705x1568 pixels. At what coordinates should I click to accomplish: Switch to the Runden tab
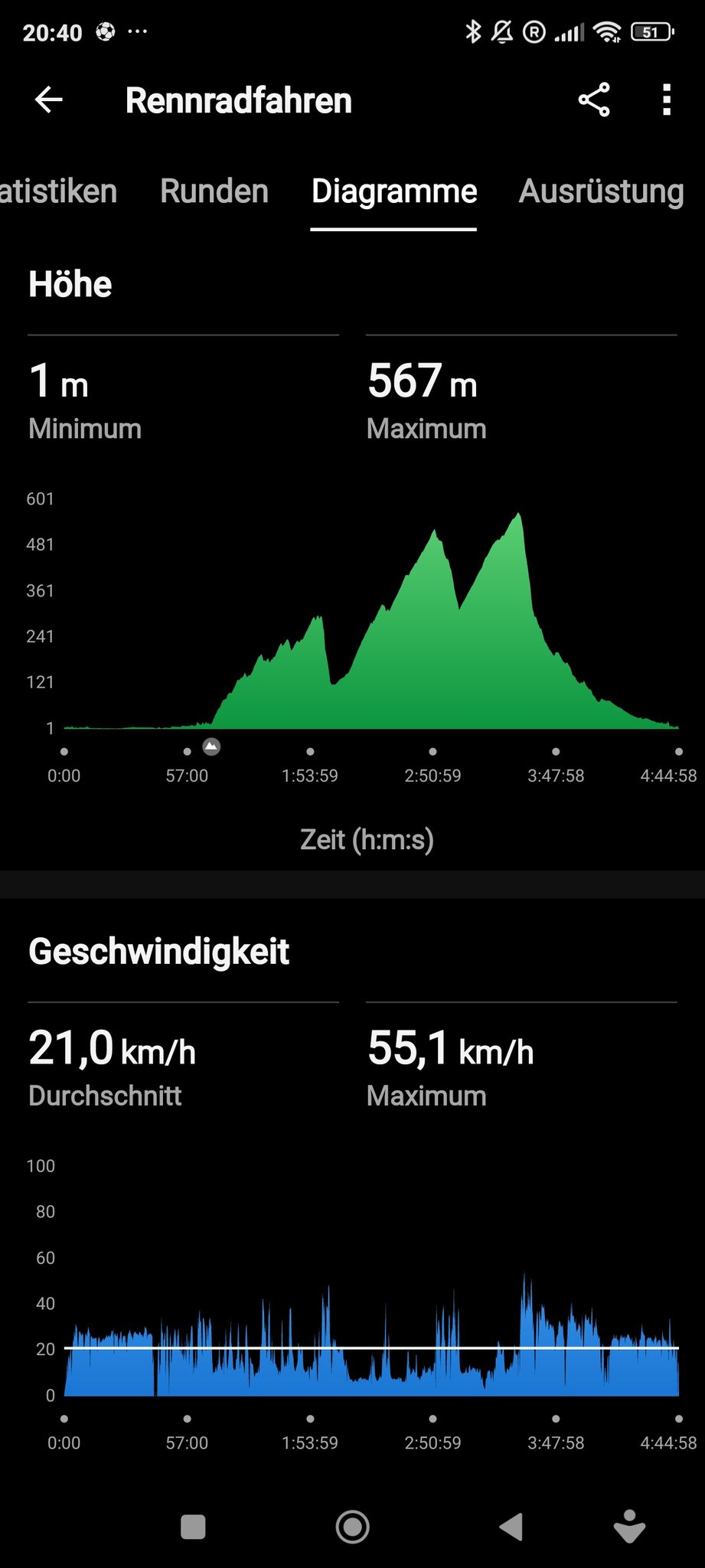(214, 191)
